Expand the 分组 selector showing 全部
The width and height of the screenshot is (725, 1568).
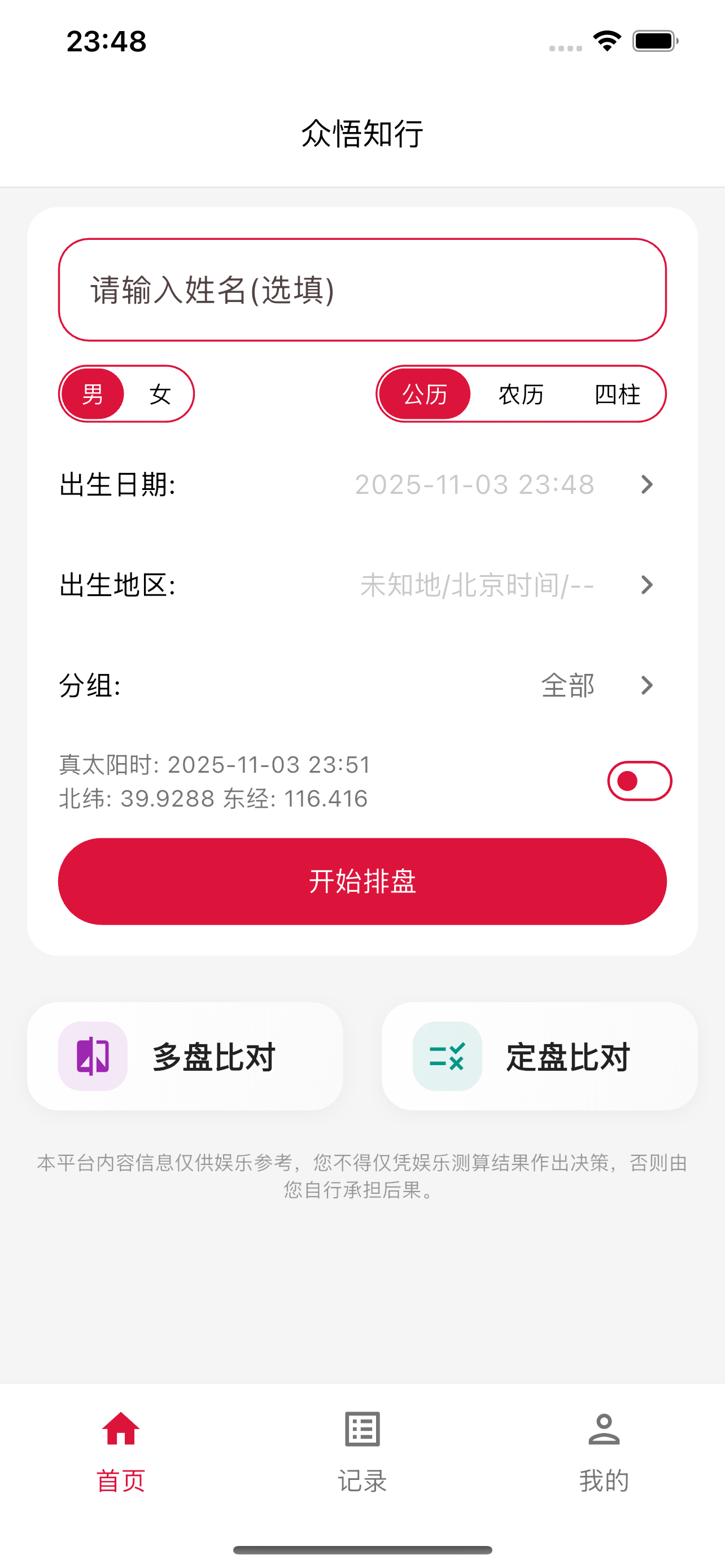click(x=567, y=685)
